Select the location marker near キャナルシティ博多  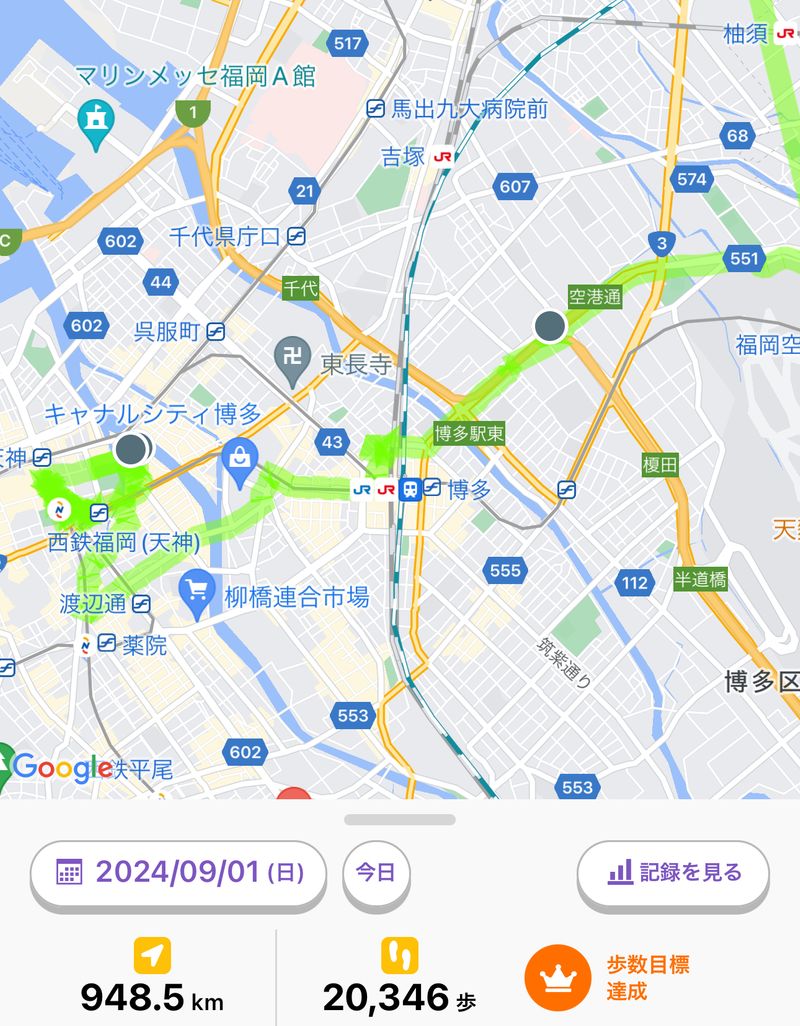click(131, 450)
